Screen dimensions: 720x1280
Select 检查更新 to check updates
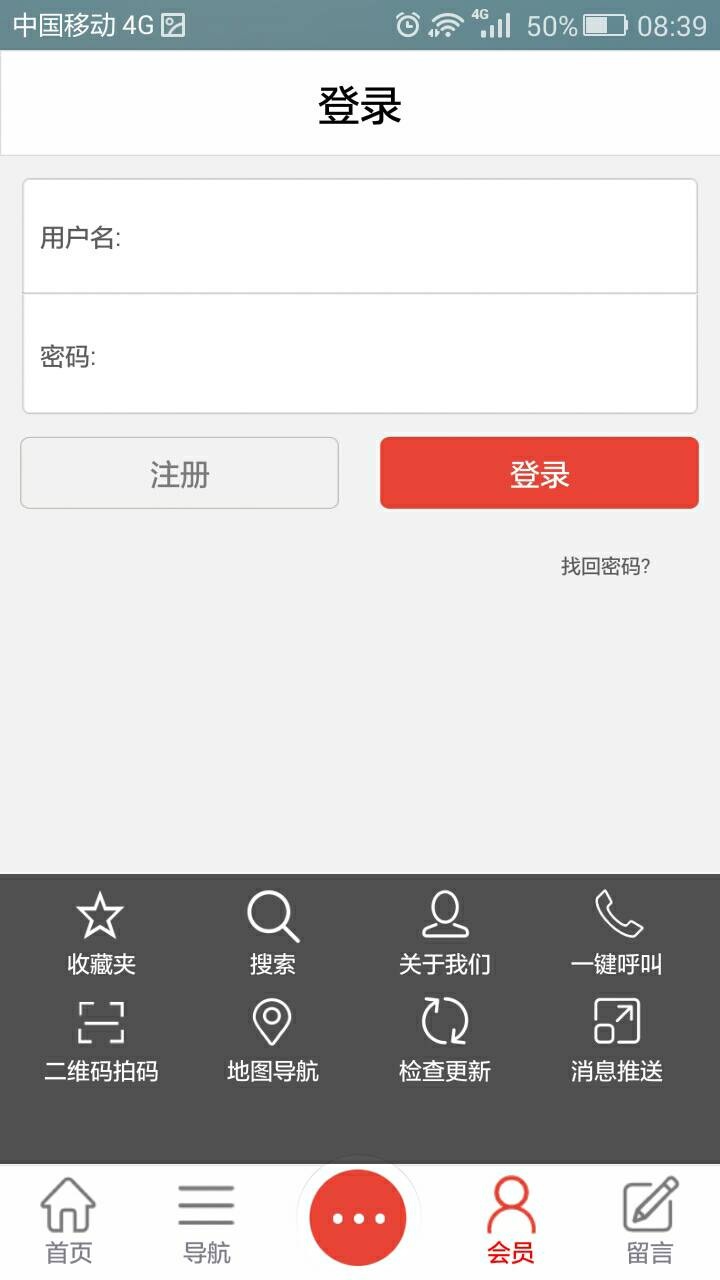point(445,1041)
